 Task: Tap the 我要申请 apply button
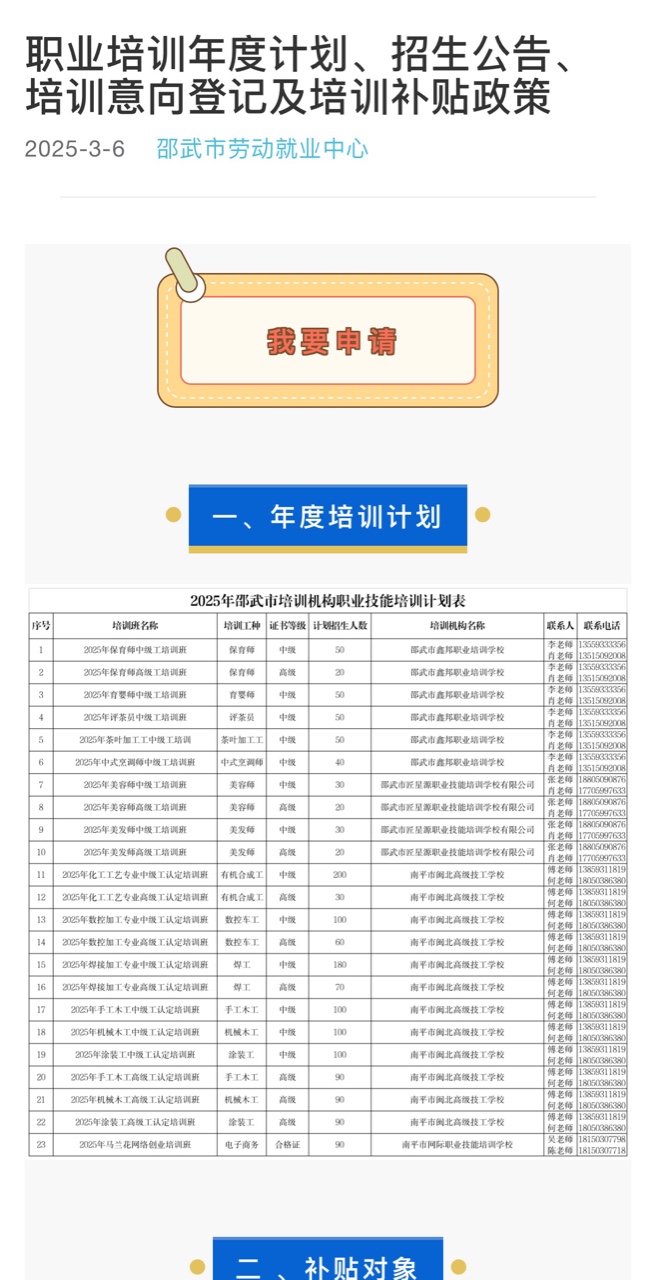(328, 341)
